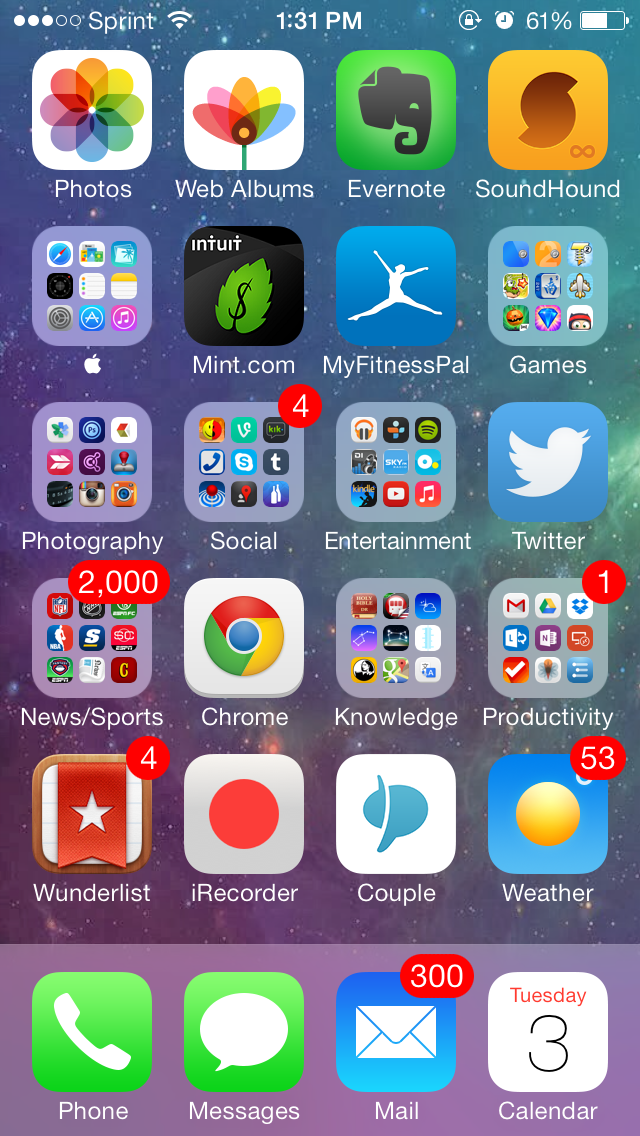640x1136 pixels.
Task: Open the News/Sports folder
Action: (x=92, y=638)
